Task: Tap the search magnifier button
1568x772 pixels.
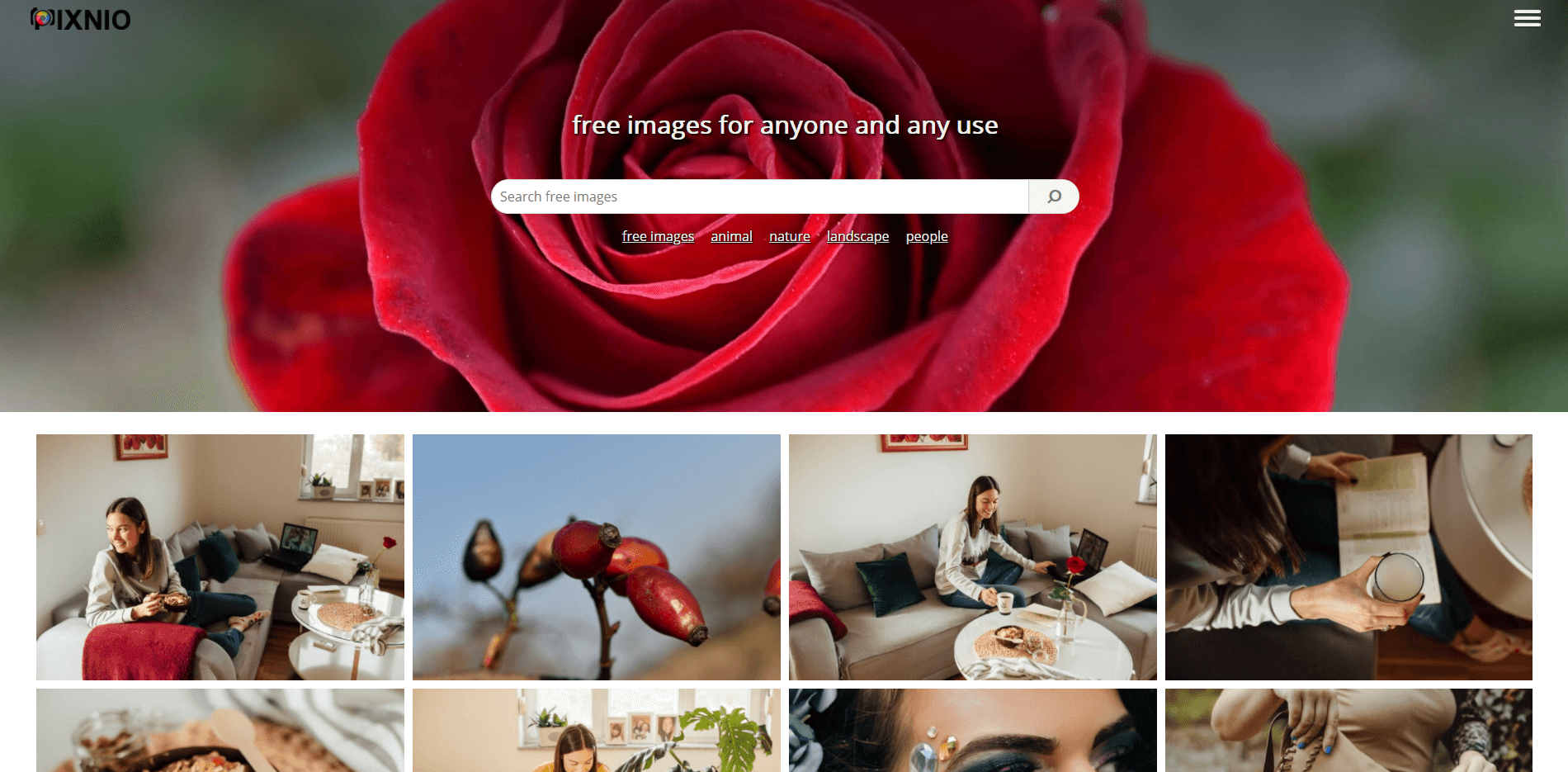Action: tap(1054, 197)
